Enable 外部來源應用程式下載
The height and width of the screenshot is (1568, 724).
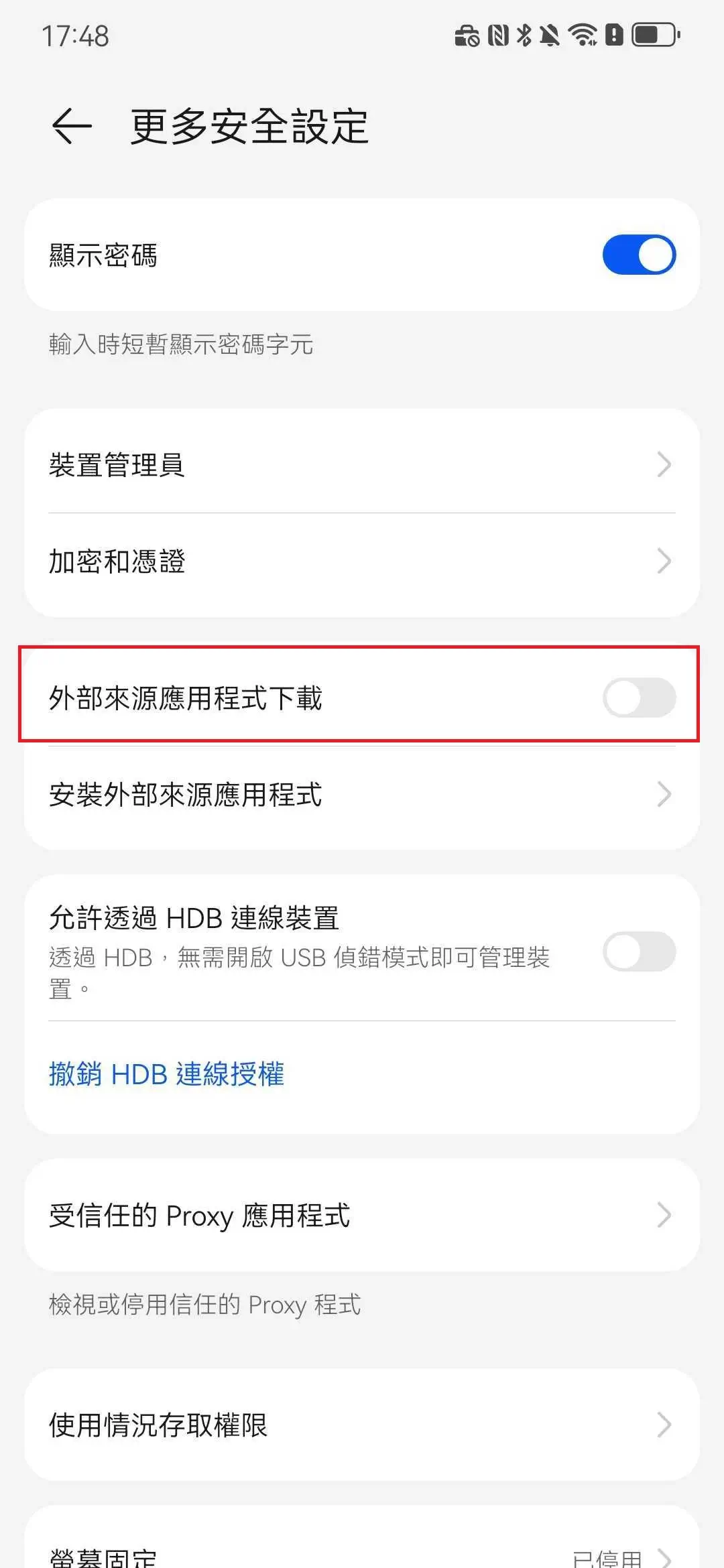point(638,697)
